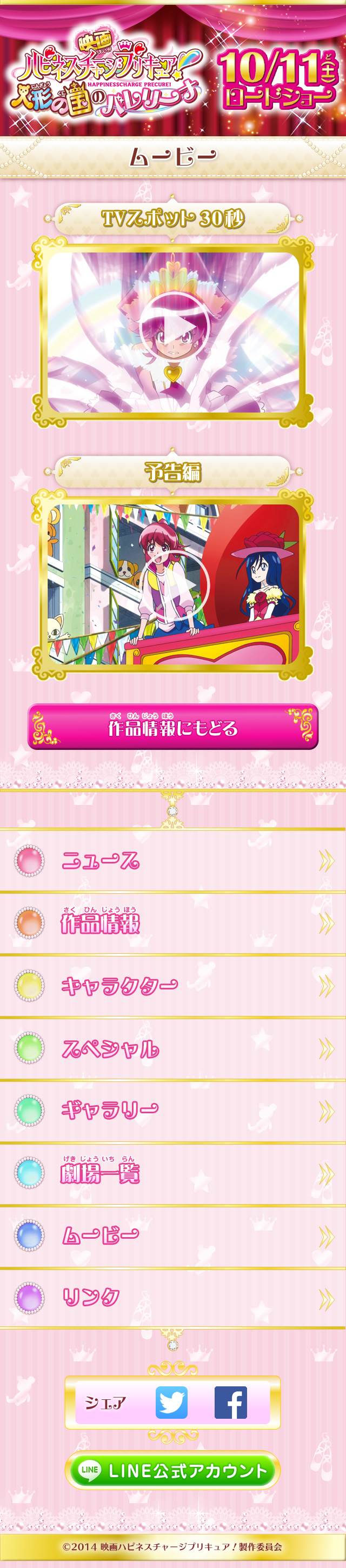The width and height of the screenshot is (346, 1568).
Task: Go to the キャラクター page
Action: [173, 986]
